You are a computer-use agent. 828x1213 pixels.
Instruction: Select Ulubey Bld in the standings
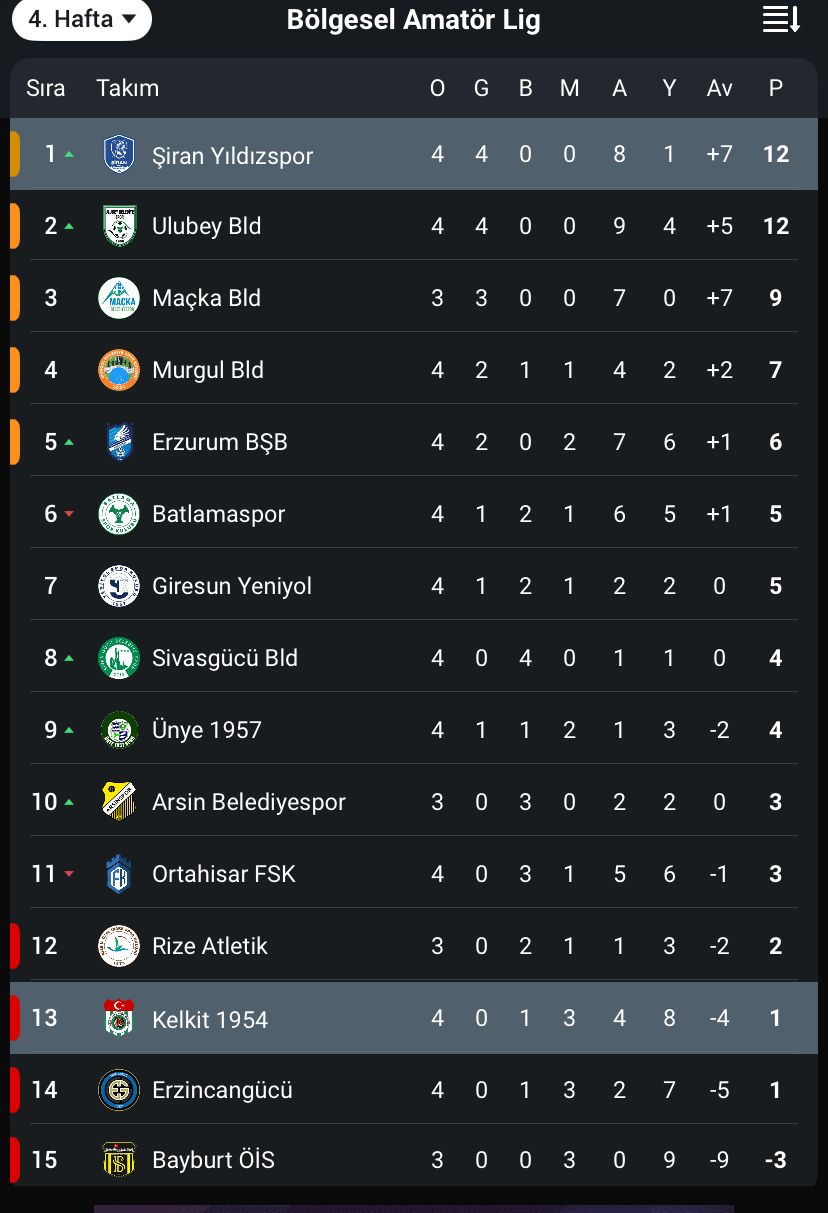click(206, 226)
